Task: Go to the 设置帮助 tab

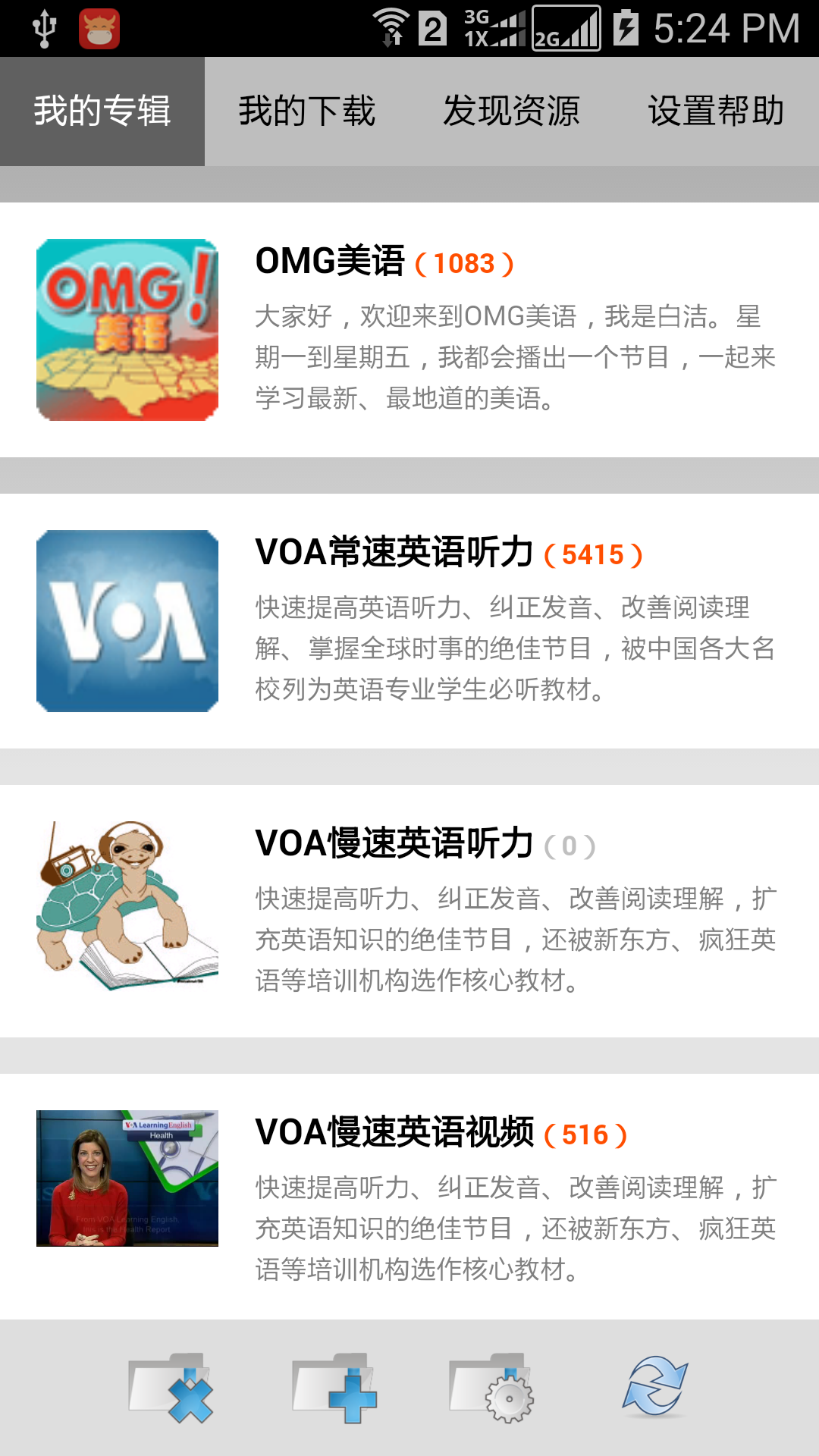Action: (x=717, y=111)
